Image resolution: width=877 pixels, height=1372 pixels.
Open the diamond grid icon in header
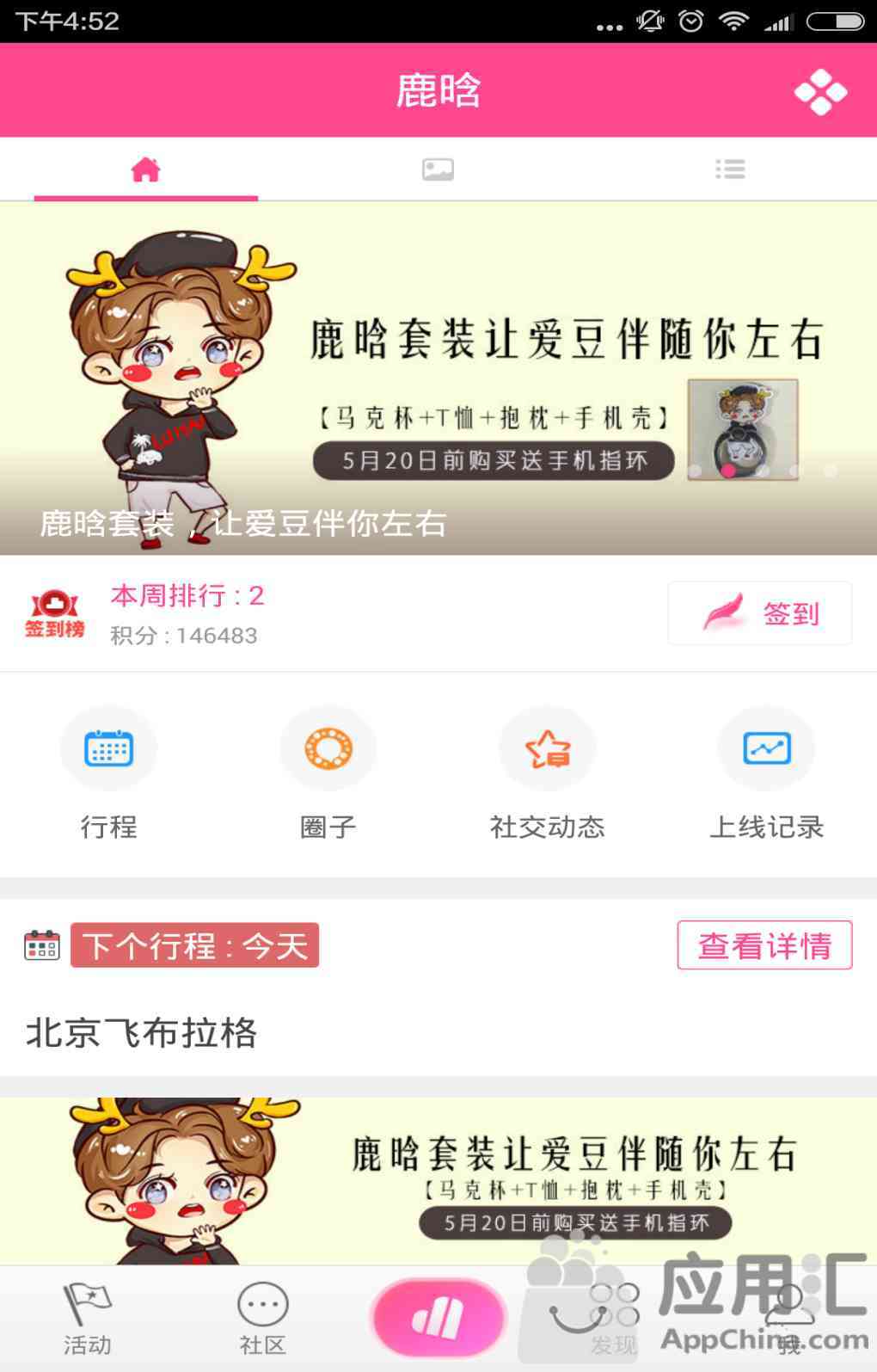tap(819, 91)
